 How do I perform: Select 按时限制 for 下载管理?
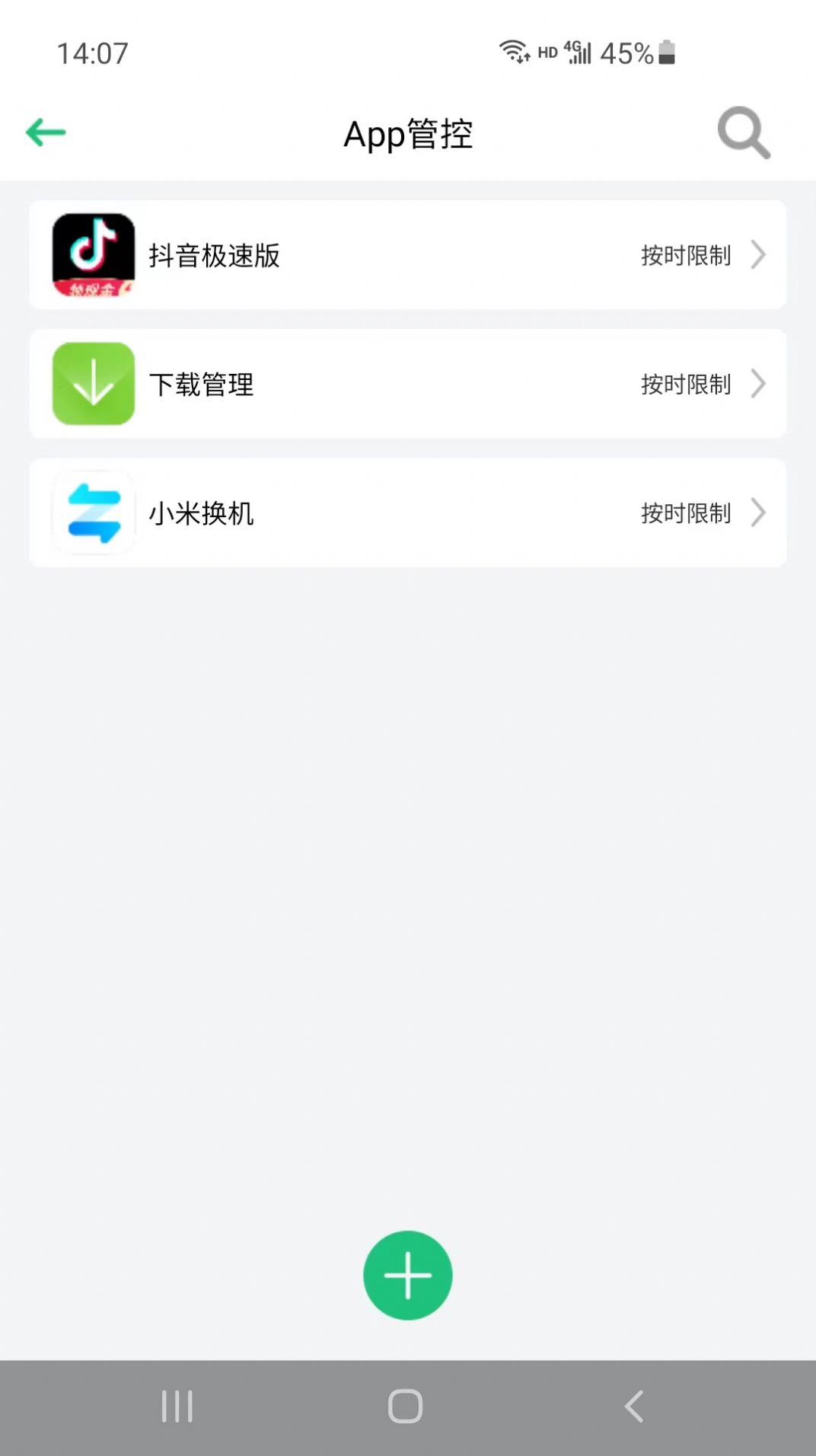click(x=684, y=385)
